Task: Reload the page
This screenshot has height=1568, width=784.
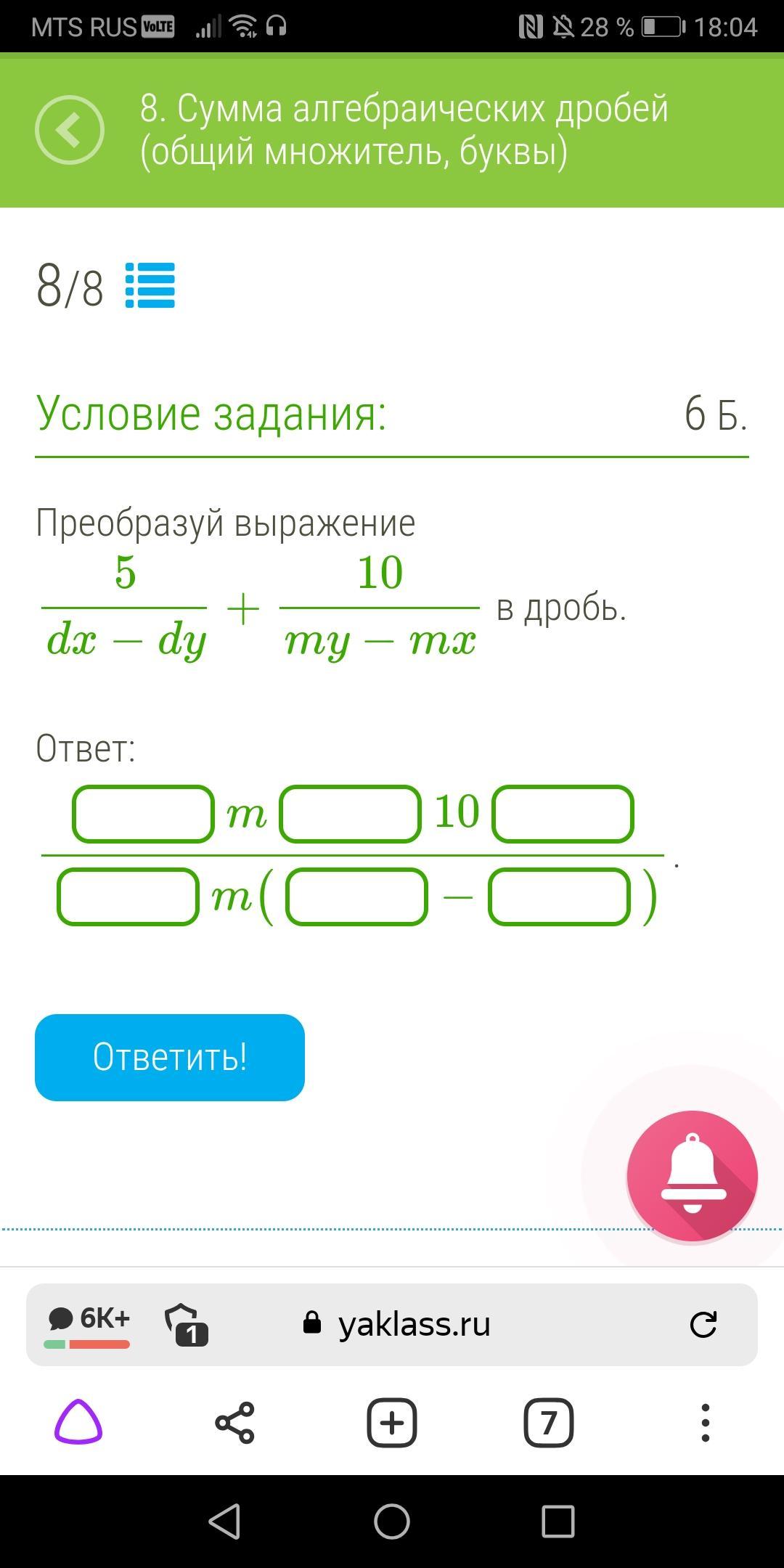Action: point(703,1324)
